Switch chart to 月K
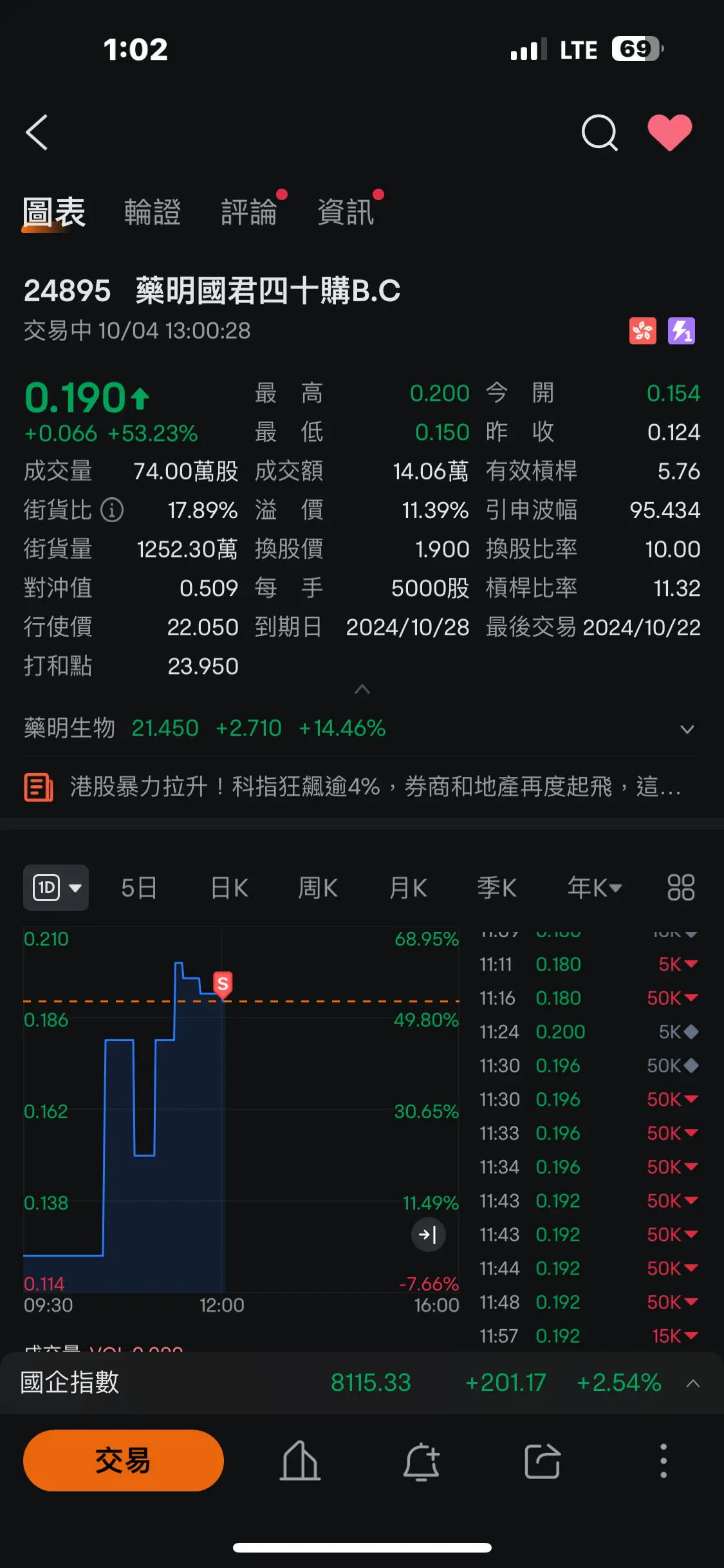 tap(408, 888)
